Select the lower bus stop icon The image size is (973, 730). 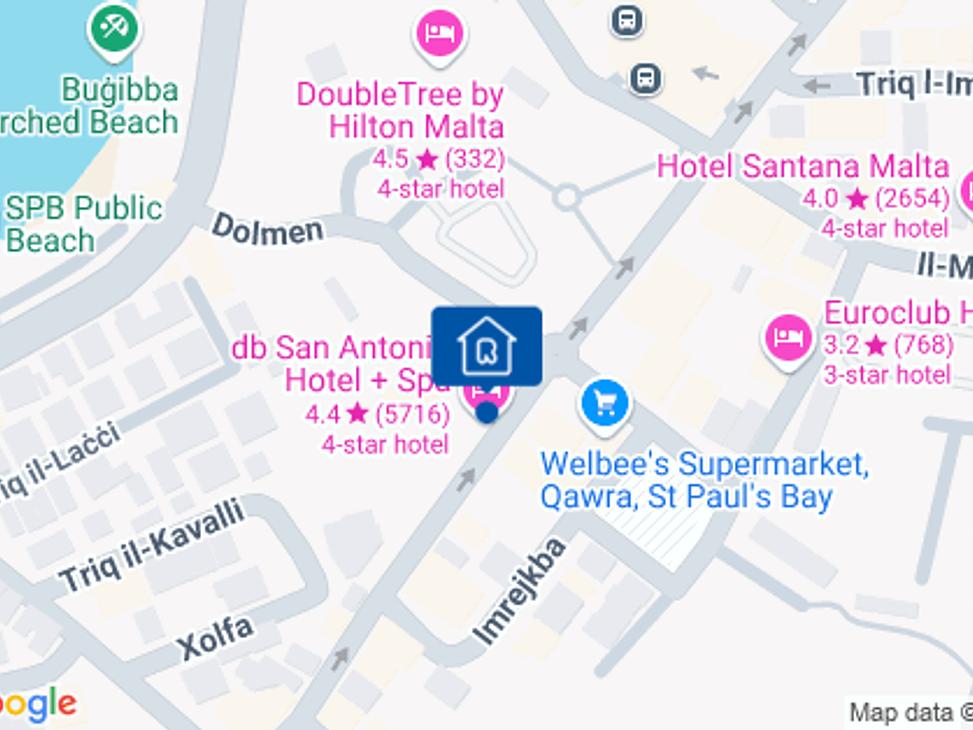[x=646, y=77]
